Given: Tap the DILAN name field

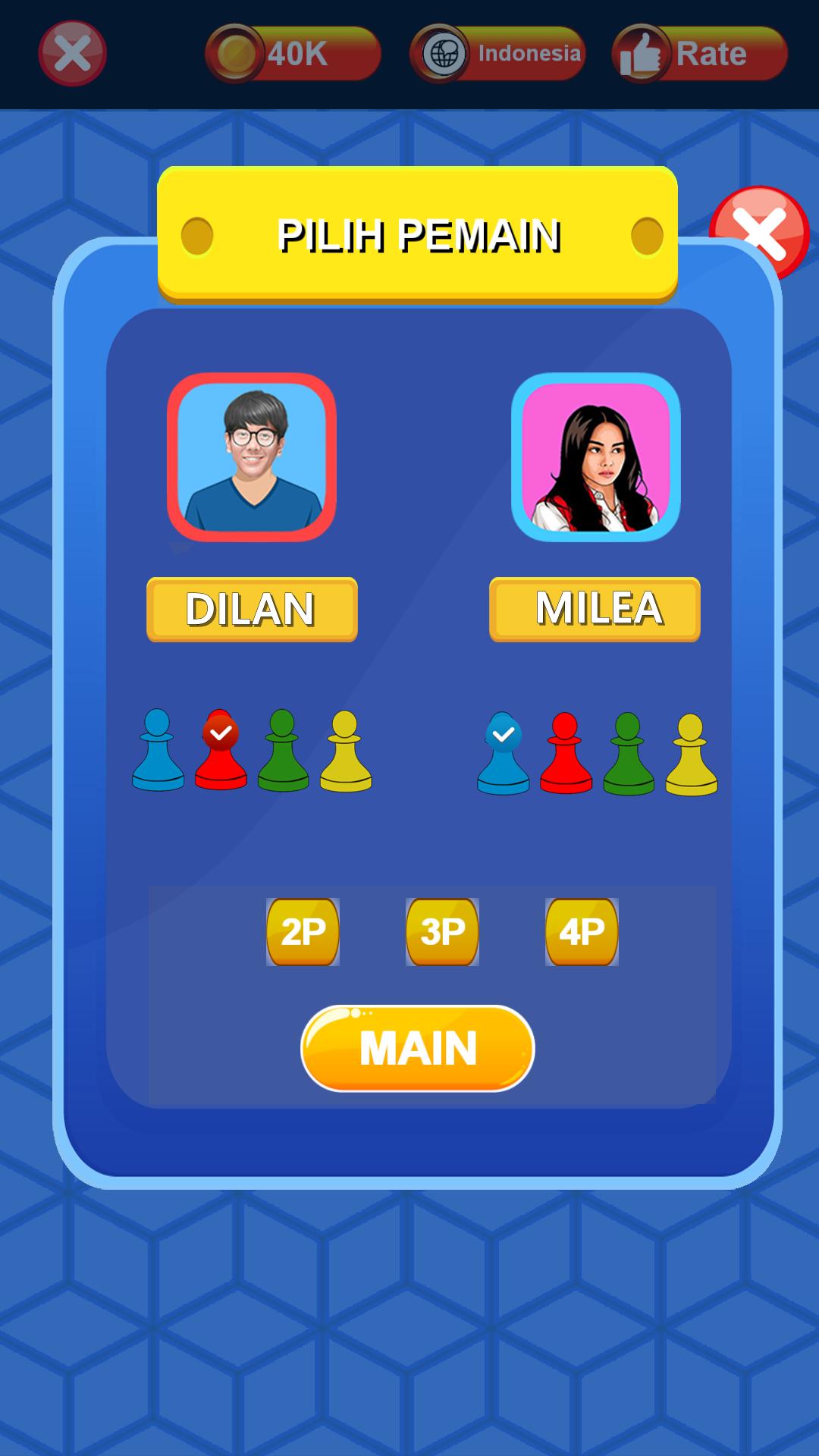Looking at the screenshot, I should (252, 610).
